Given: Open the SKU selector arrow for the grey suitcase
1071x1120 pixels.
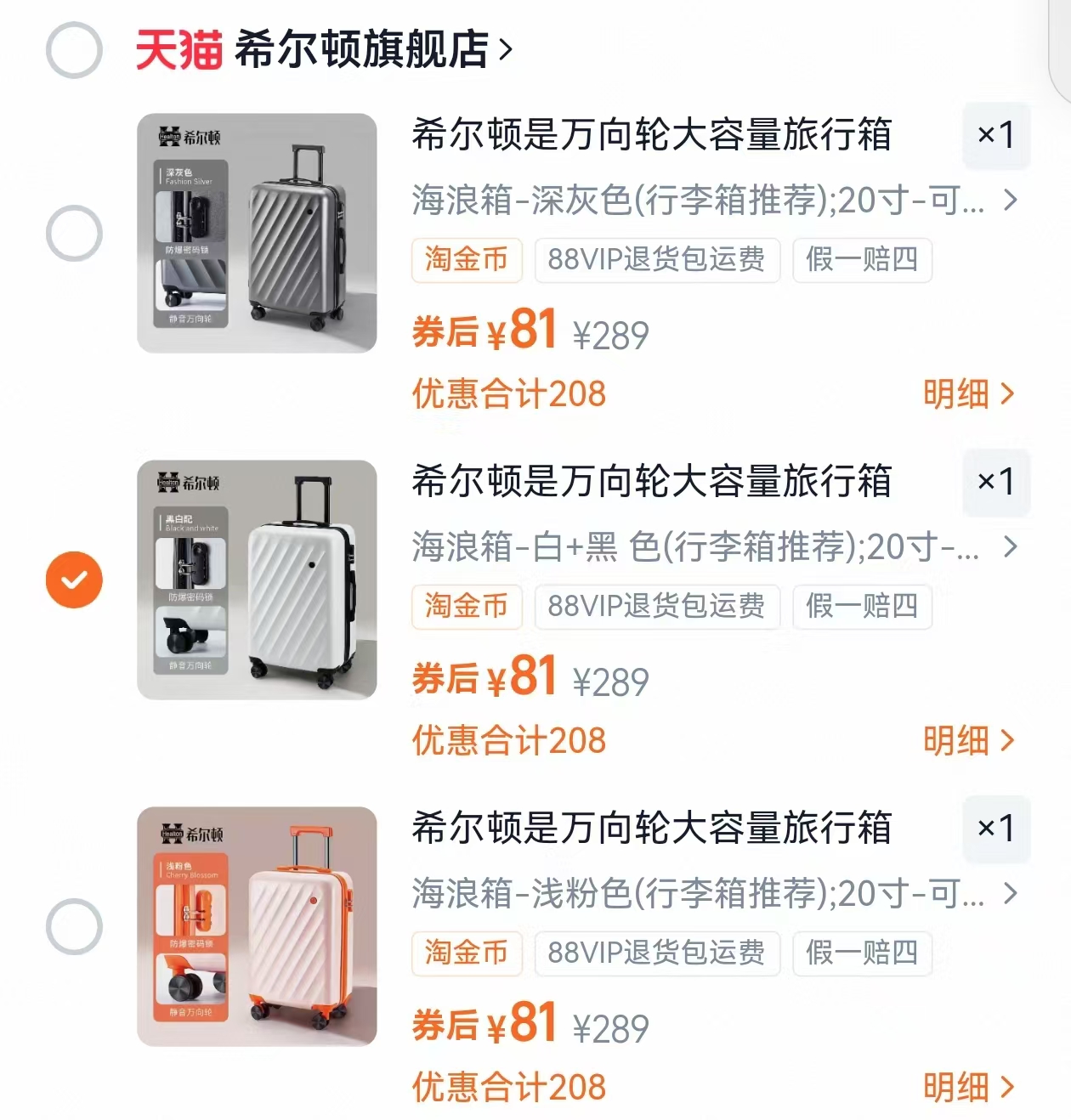Looking at the screenshot, I should pos(1012,201).
